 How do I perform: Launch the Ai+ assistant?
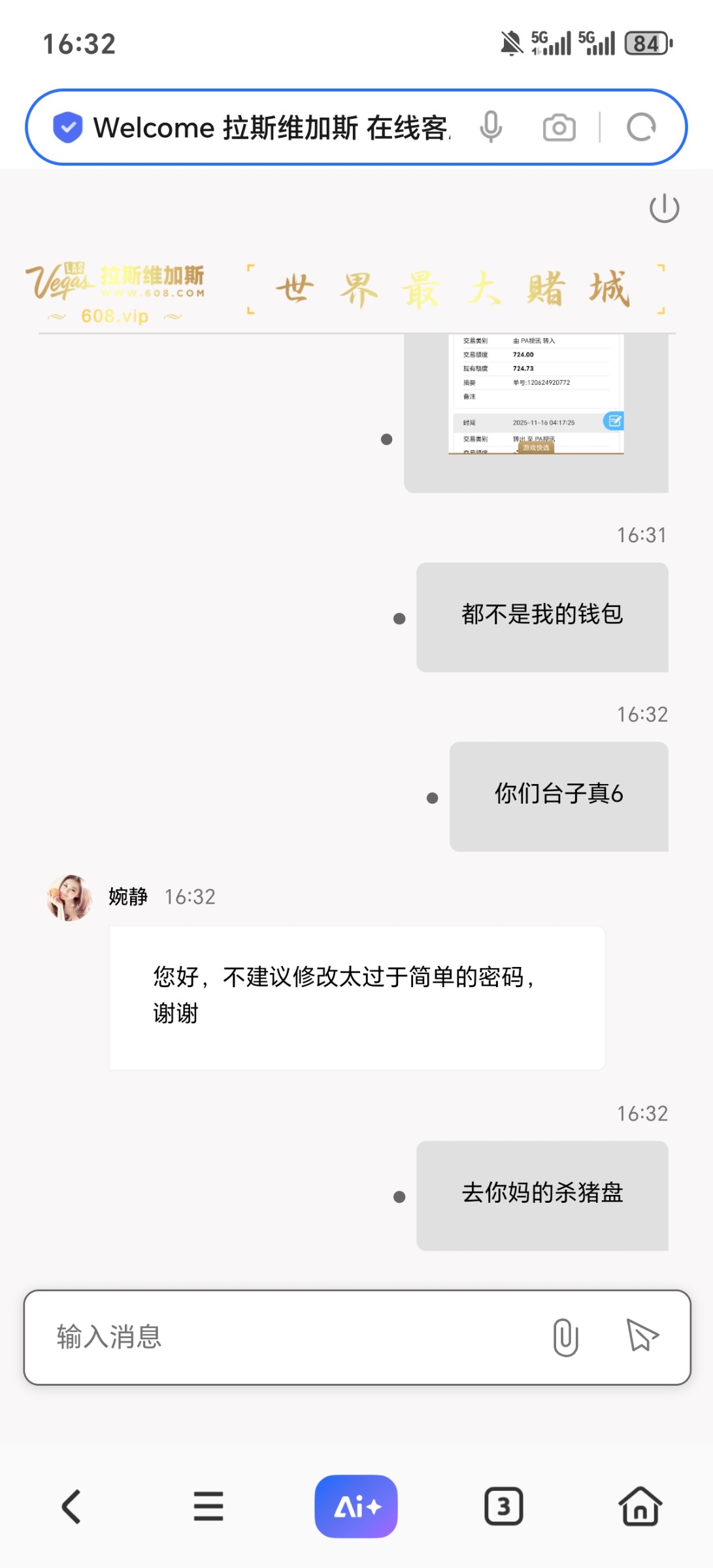click(x=356, y=1507)
